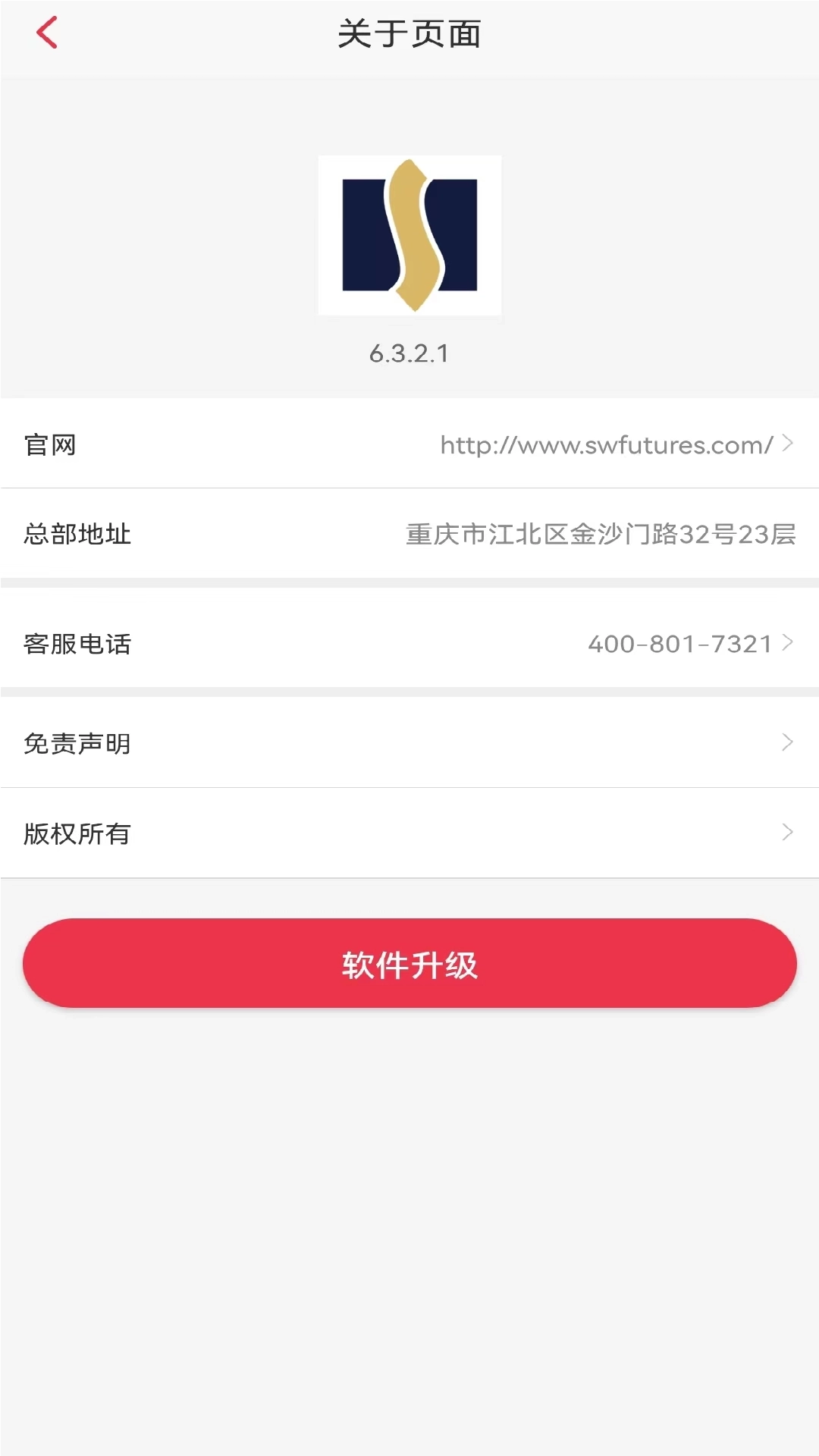The image size is (819, 1456).
Task: Call customer service number 400-801-7321
Action: (x=681, y=644)
